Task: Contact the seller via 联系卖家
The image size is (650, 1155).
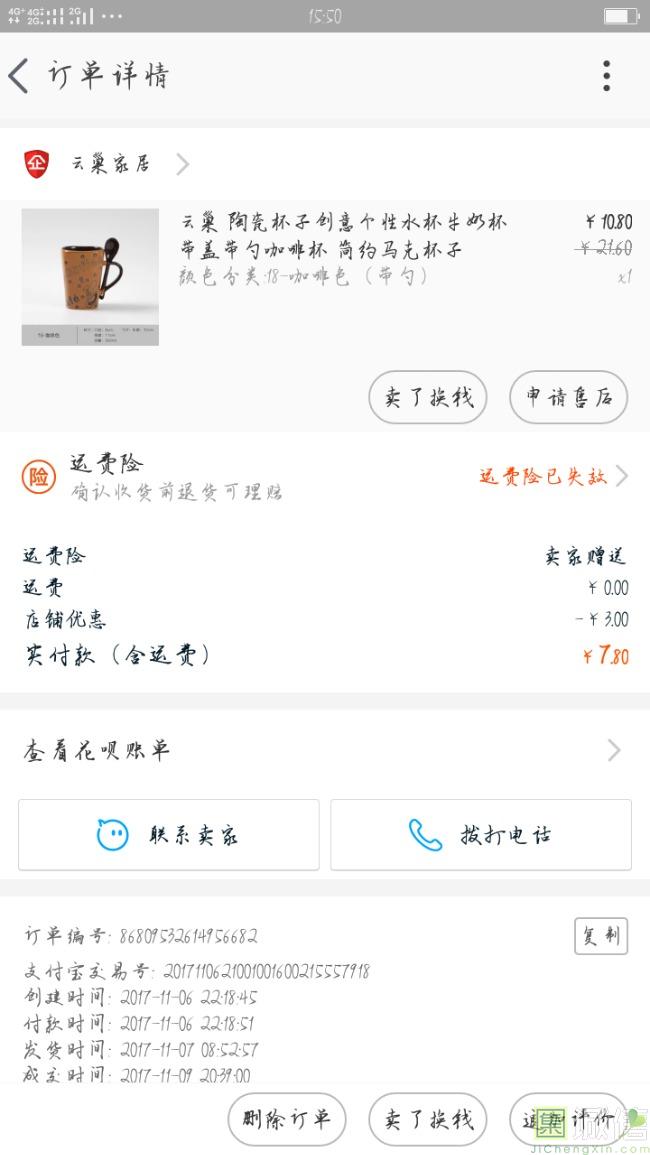Action: click(169, 834)
